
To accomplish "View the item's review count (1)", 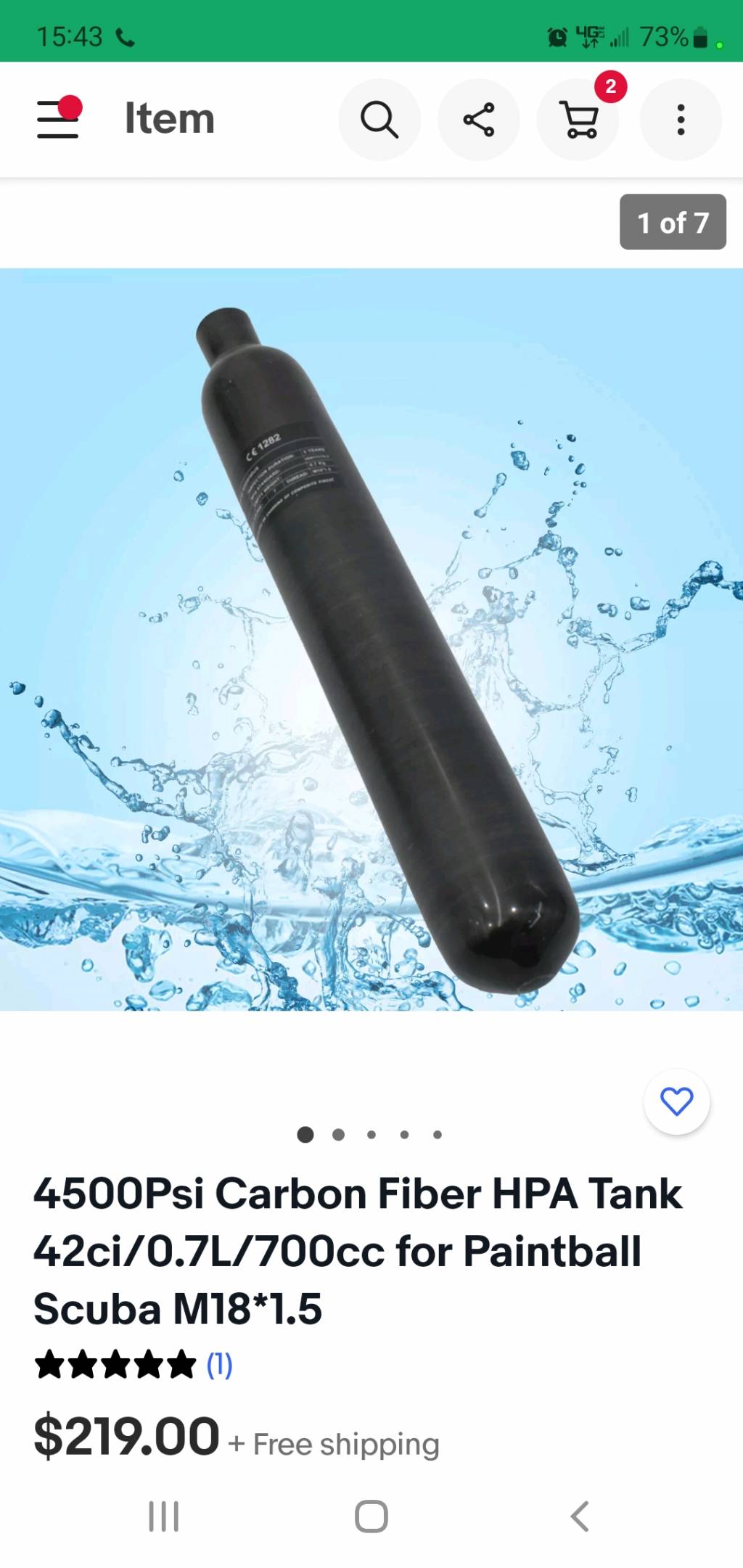I will 219,1365.
